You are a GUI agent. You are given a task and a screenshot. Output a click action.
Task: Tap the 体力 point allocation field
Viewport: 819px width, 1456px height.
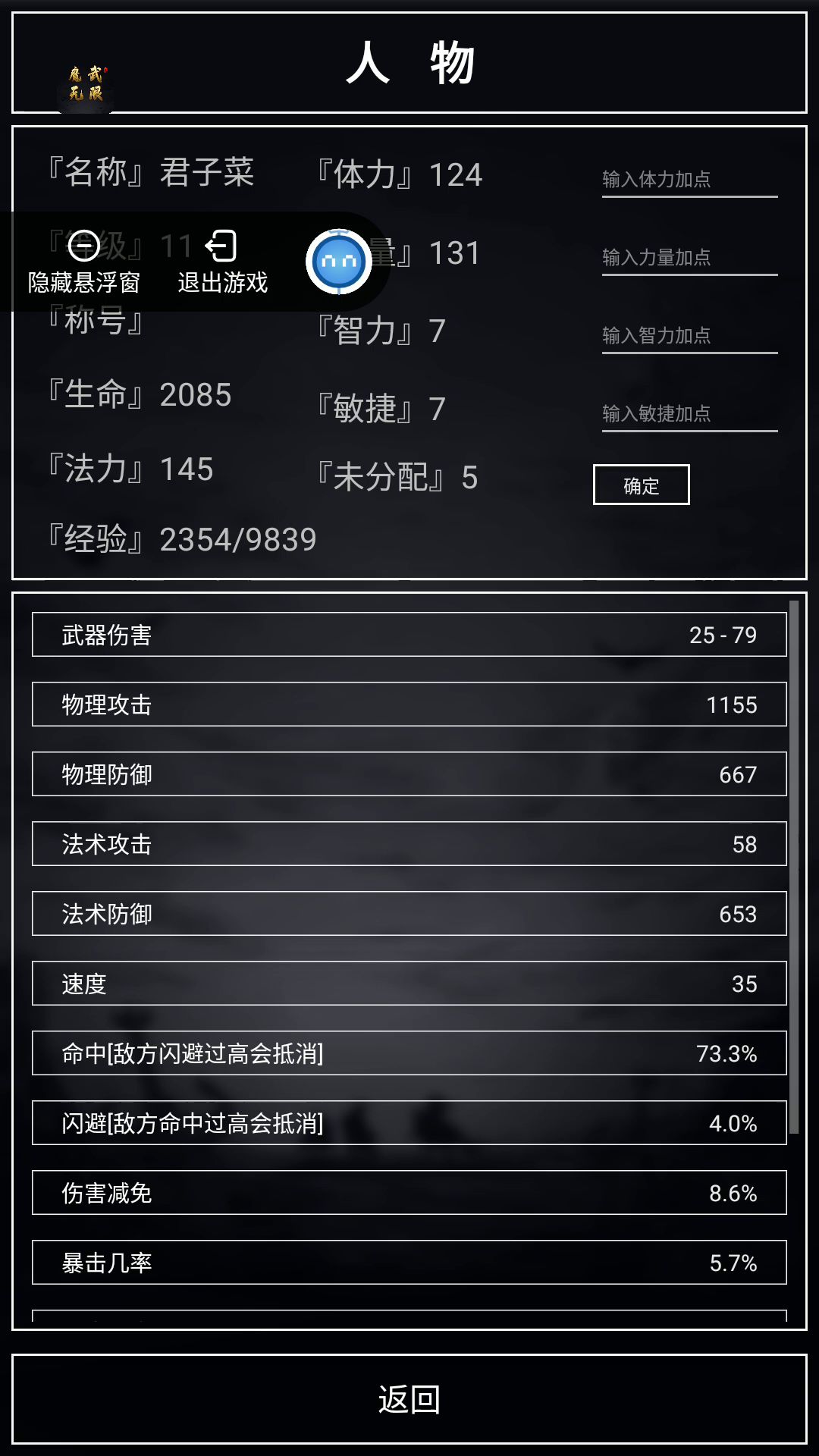pyautogui.click(x=689, y=180)
